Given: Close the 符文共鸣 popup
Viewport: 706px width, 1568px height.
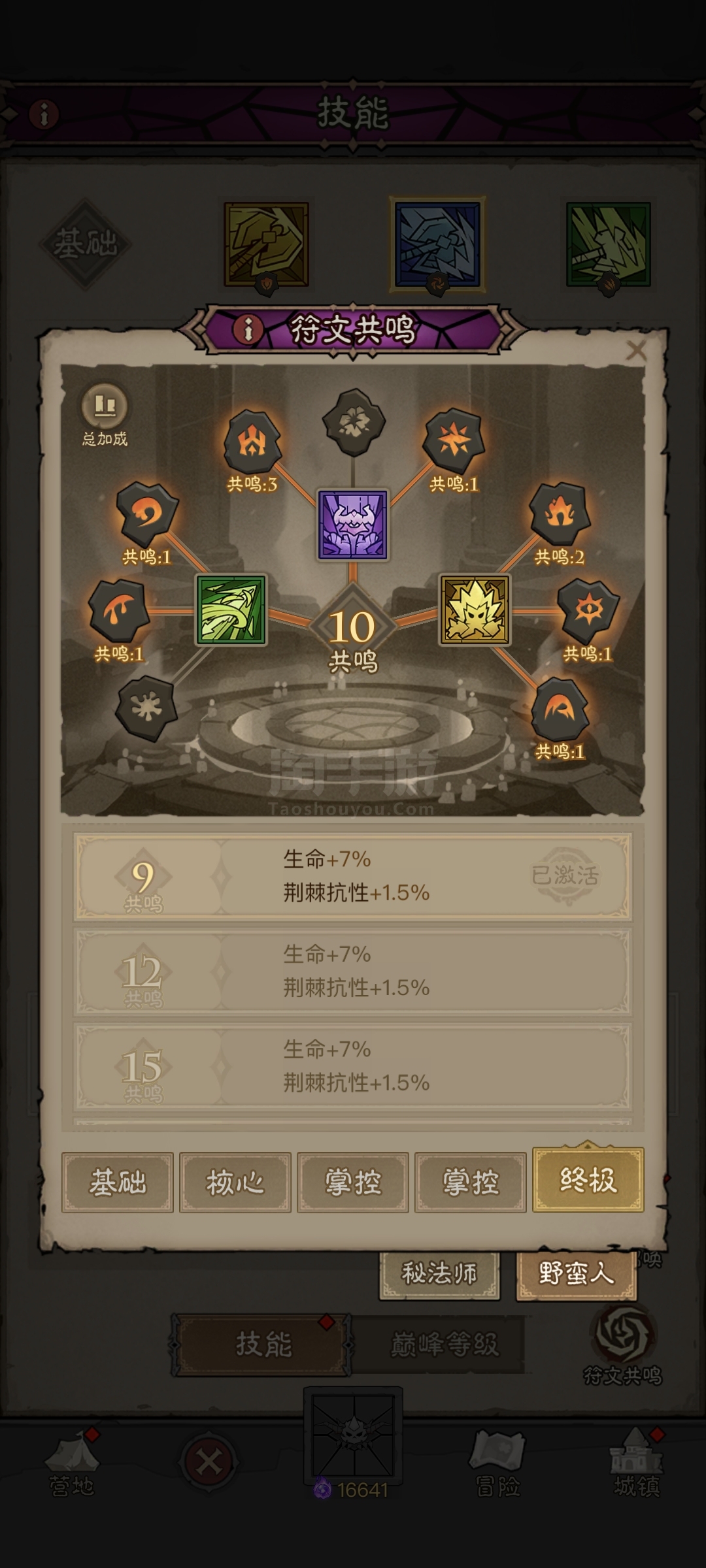Looking at the screenshot, I should tap(636, 350).
